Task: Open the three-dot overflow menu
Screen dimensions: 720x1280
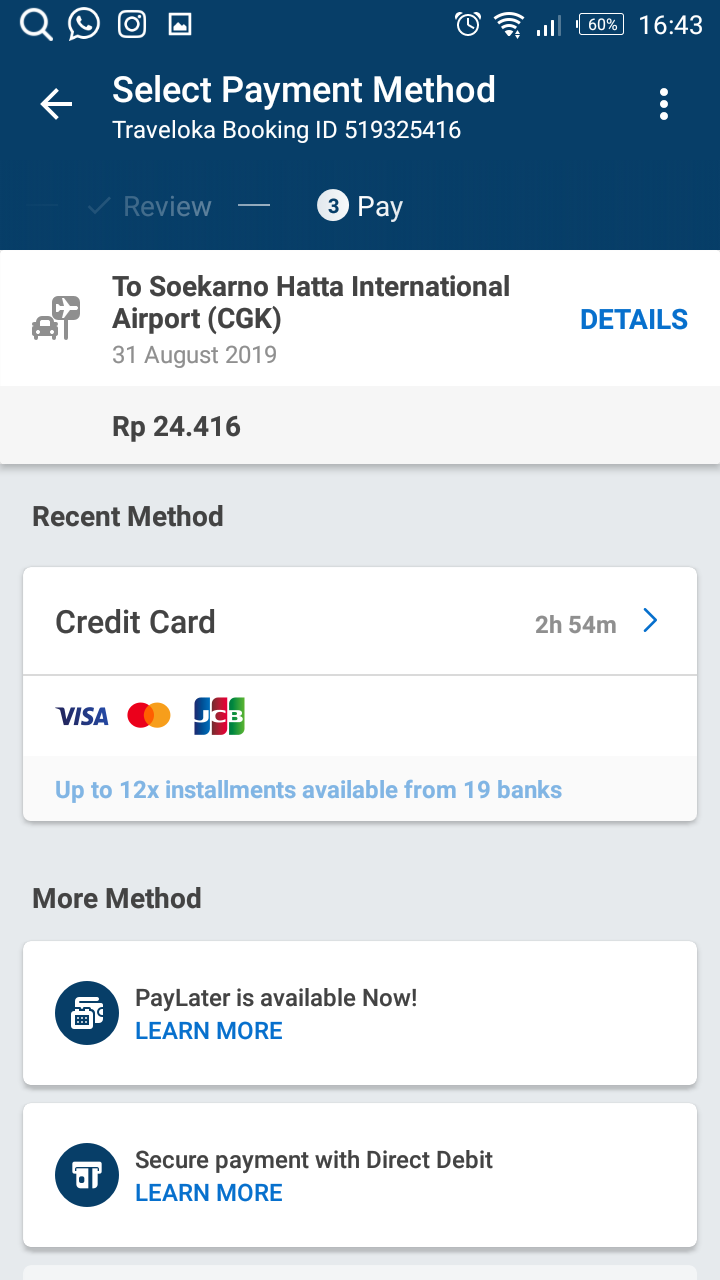Action: point(663,104)
